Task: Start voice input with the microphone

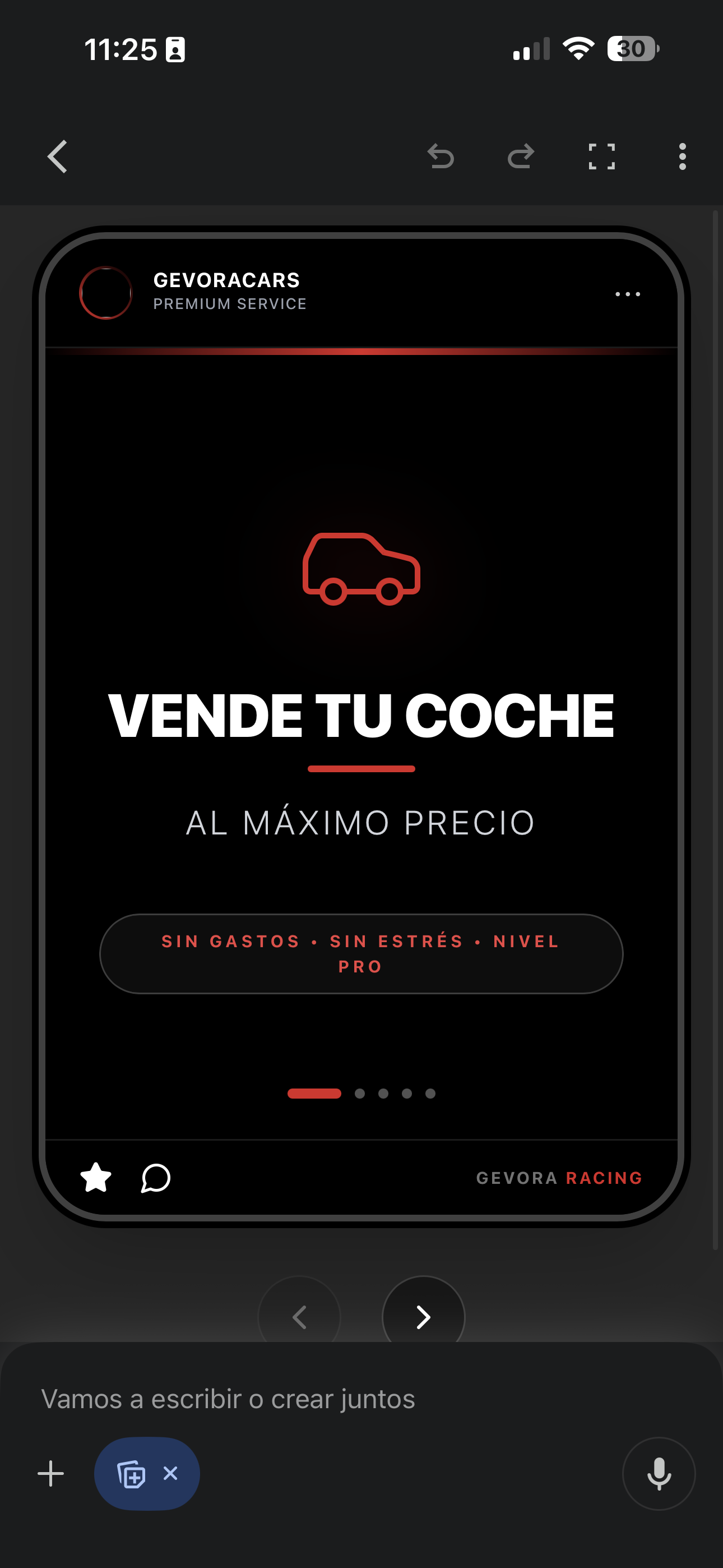Action: (659, 1474)
